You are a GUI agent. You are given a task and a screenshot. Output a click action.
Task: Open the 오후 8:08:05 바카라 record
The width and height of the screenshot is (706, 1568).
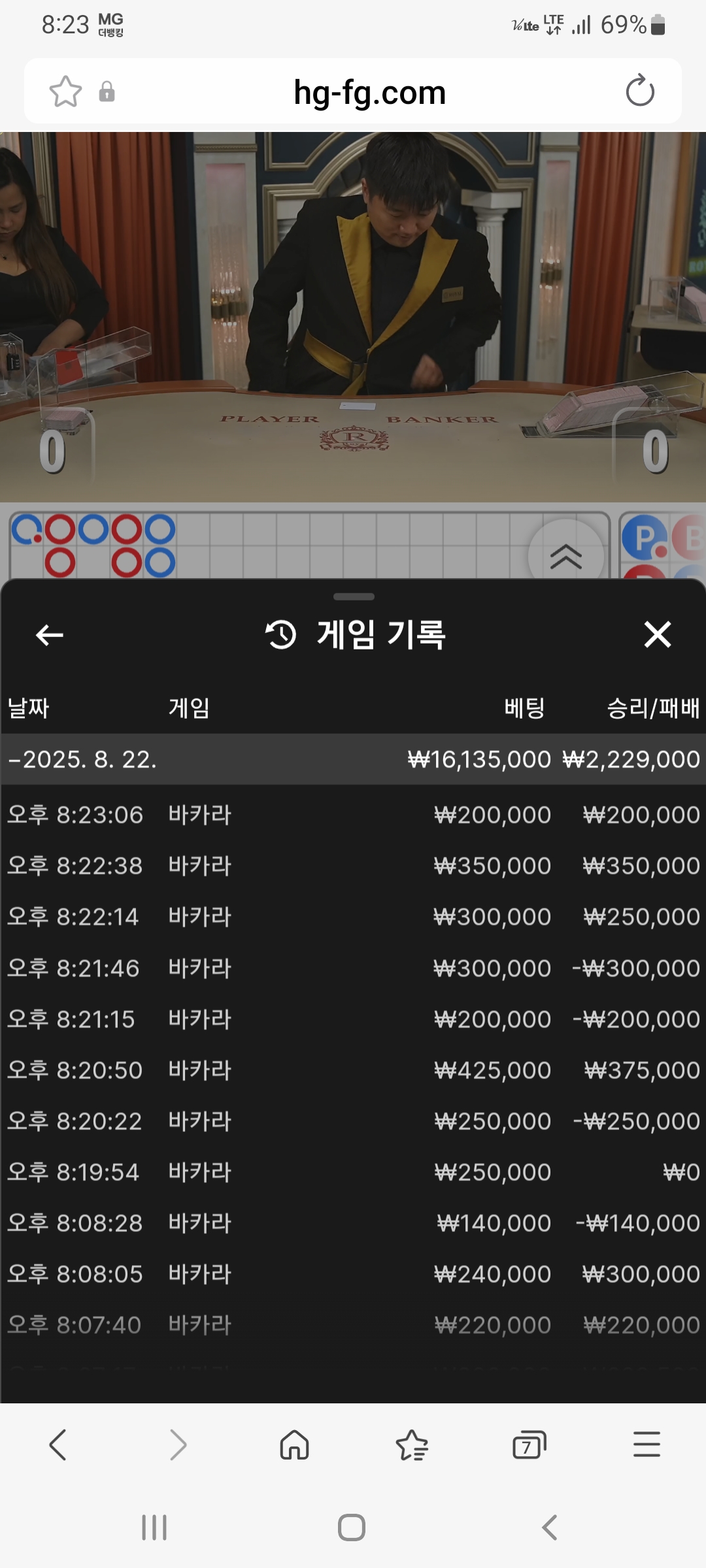pyautogui.click(x=353, y=1274)
